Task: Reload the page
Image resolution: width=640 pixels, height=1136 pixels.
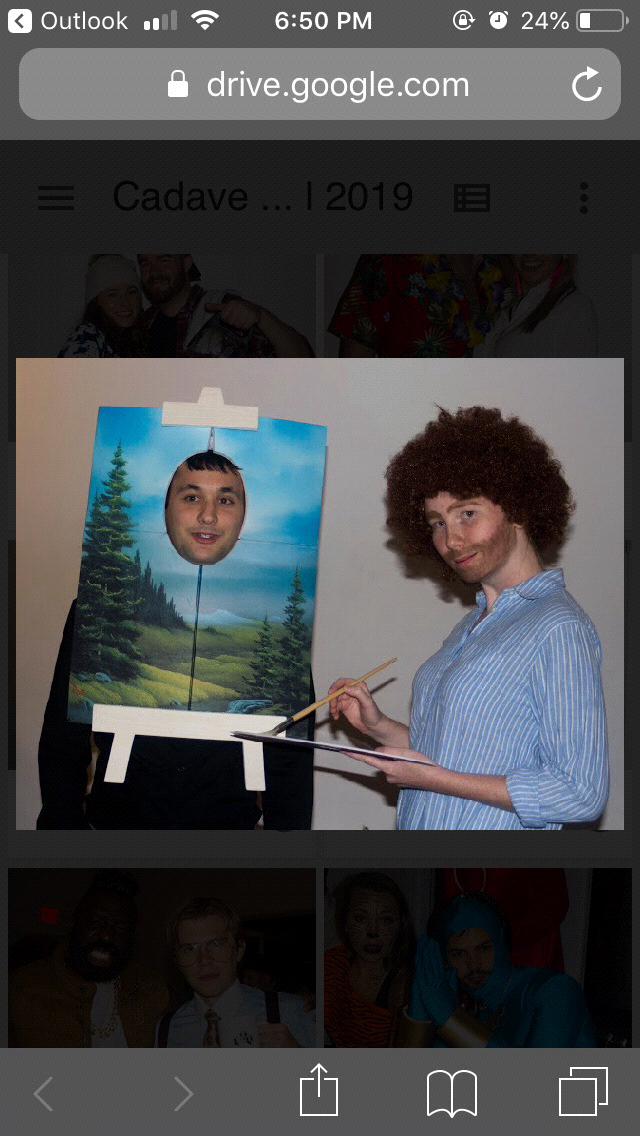Action: [x=587, y=85]
